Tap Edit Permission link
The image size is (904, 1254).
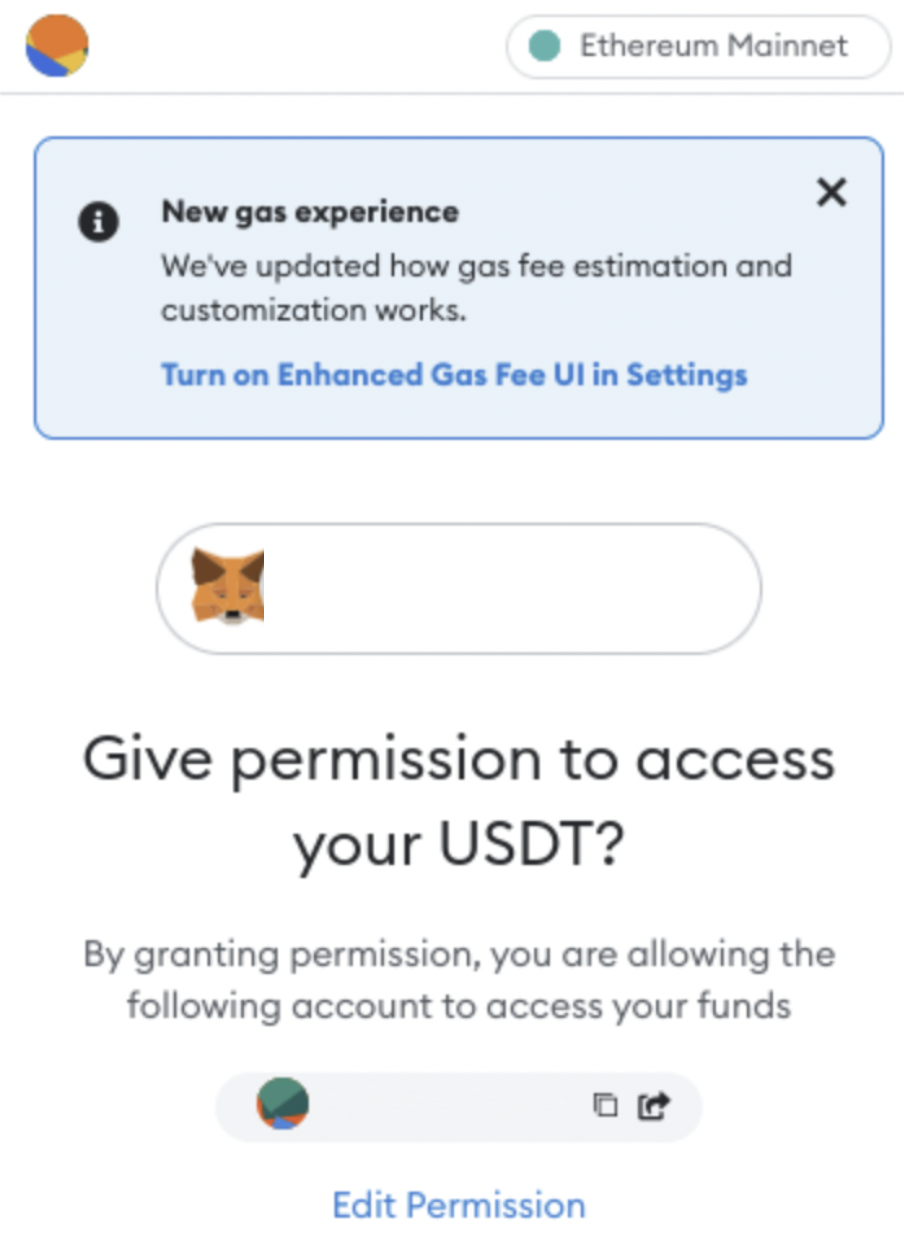[x=458, y=1205]
